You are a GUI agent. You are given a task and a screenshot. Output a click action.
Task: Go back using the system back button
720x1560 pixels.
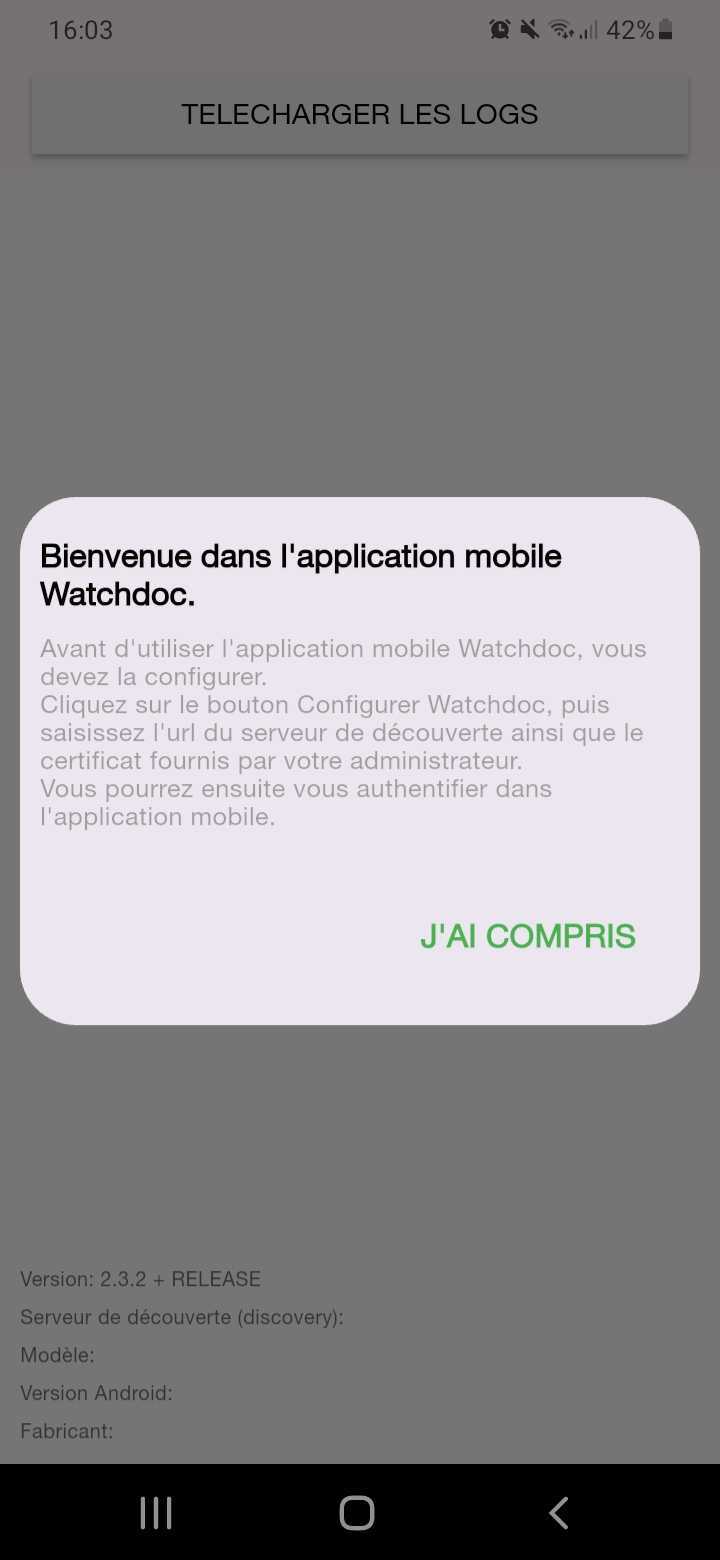click(x=559, y=1512)
